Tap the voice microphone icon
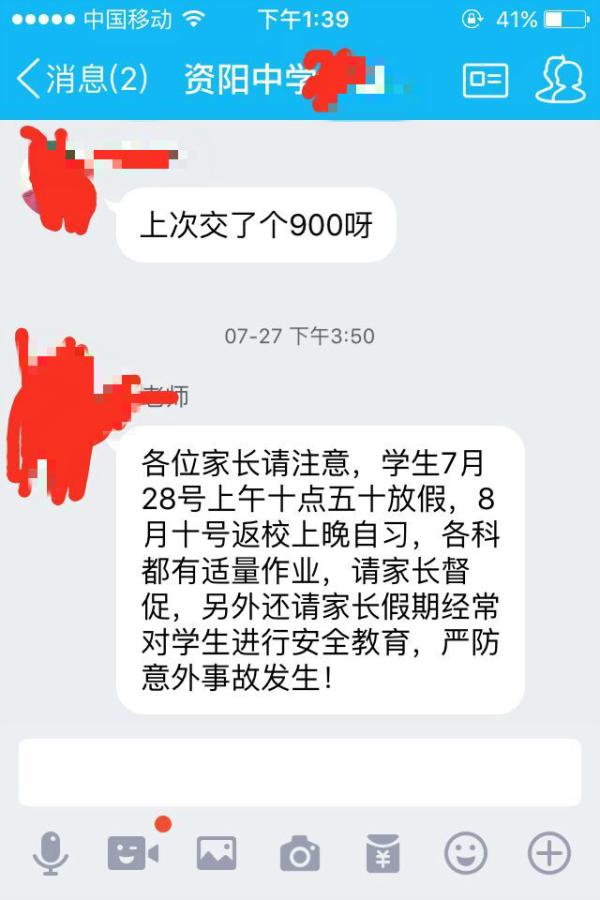 tap(50, 853)
